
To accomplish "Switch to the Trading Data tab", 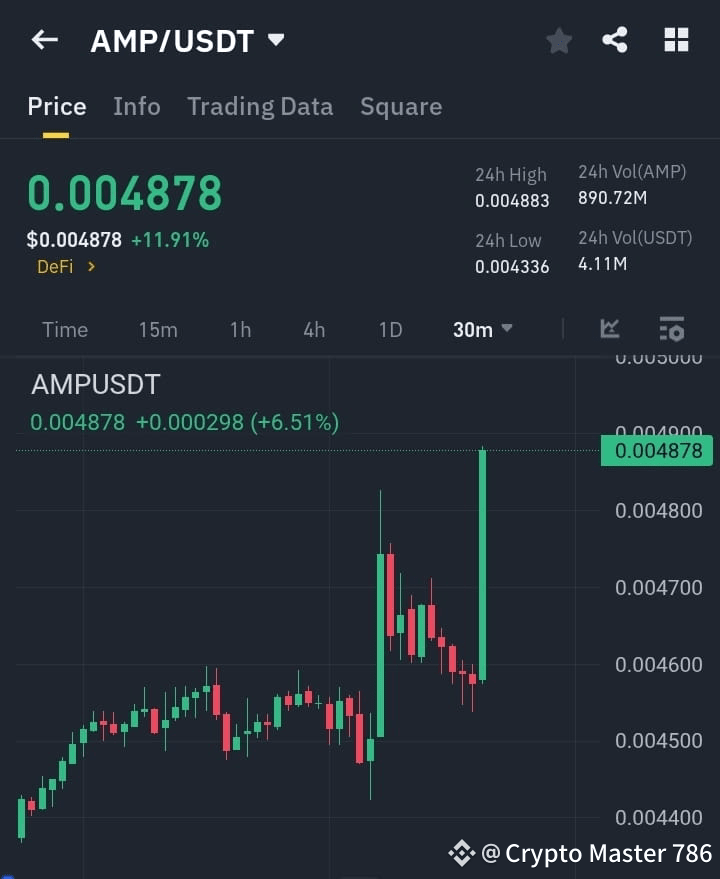I will 260,106.
